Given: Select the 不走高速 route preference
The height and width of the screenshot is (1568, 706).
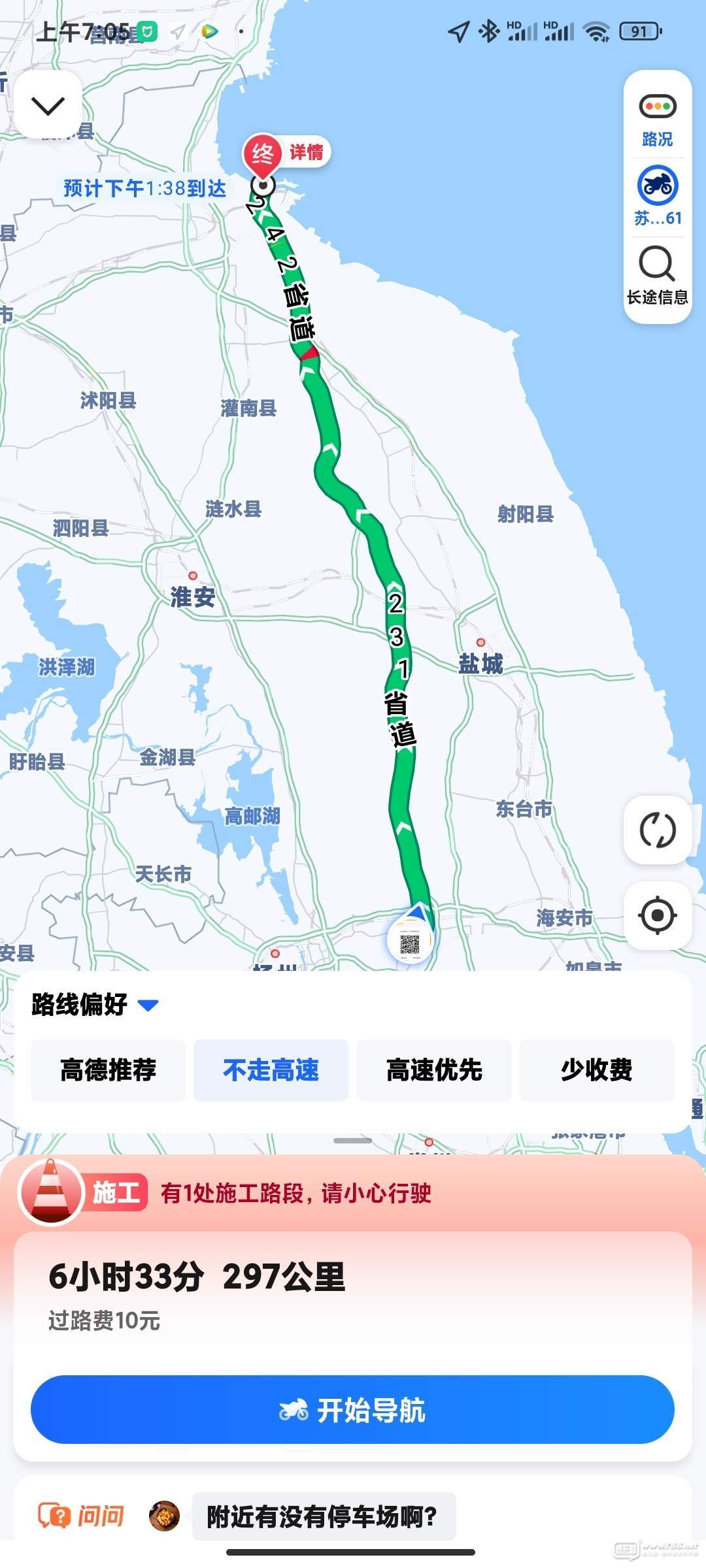Looking at the screenshot, I should pyautogui.click(x=271, y=1070).
